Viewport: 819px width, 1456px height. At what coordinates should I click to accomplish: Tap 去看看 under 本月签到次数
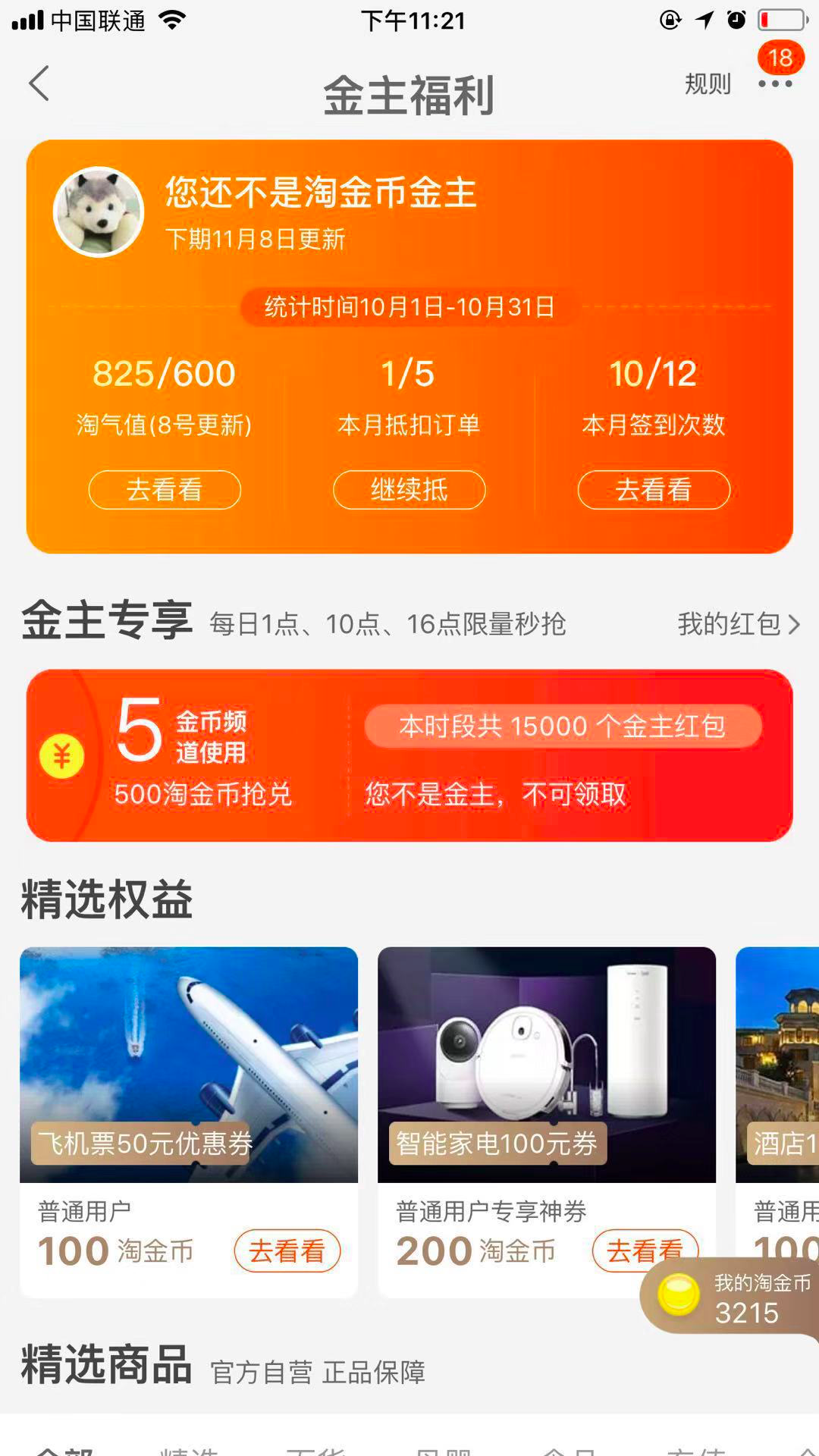point(653,490)
